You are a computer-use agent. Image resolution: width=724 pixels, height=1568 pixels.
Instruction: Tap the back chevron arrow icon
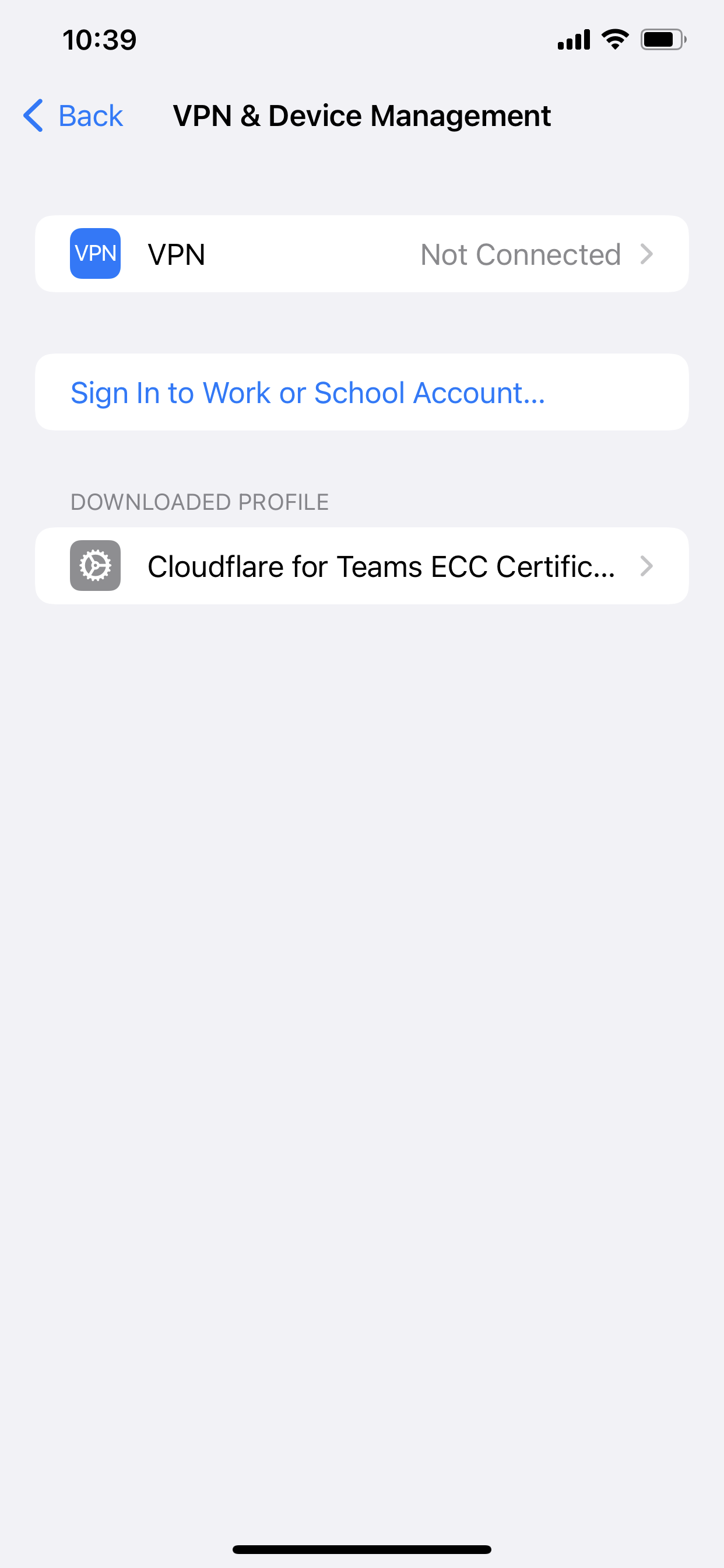tap(33, 116)
